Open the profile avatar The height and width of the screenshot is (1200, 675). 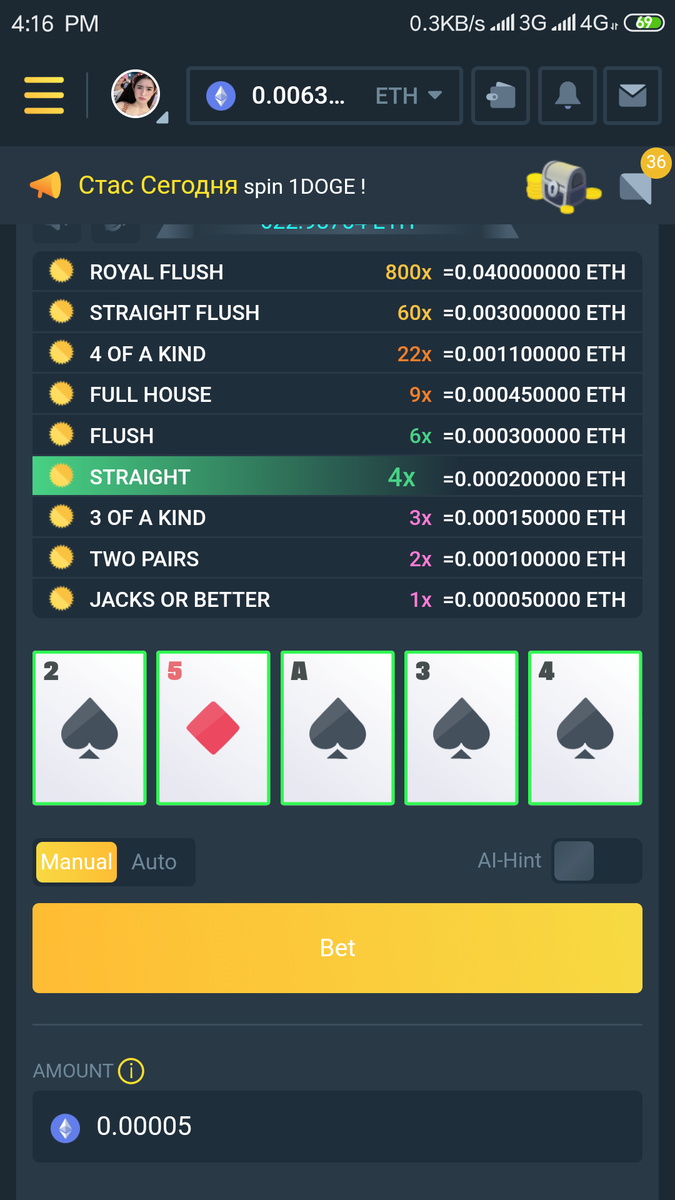tap(136, 95)
